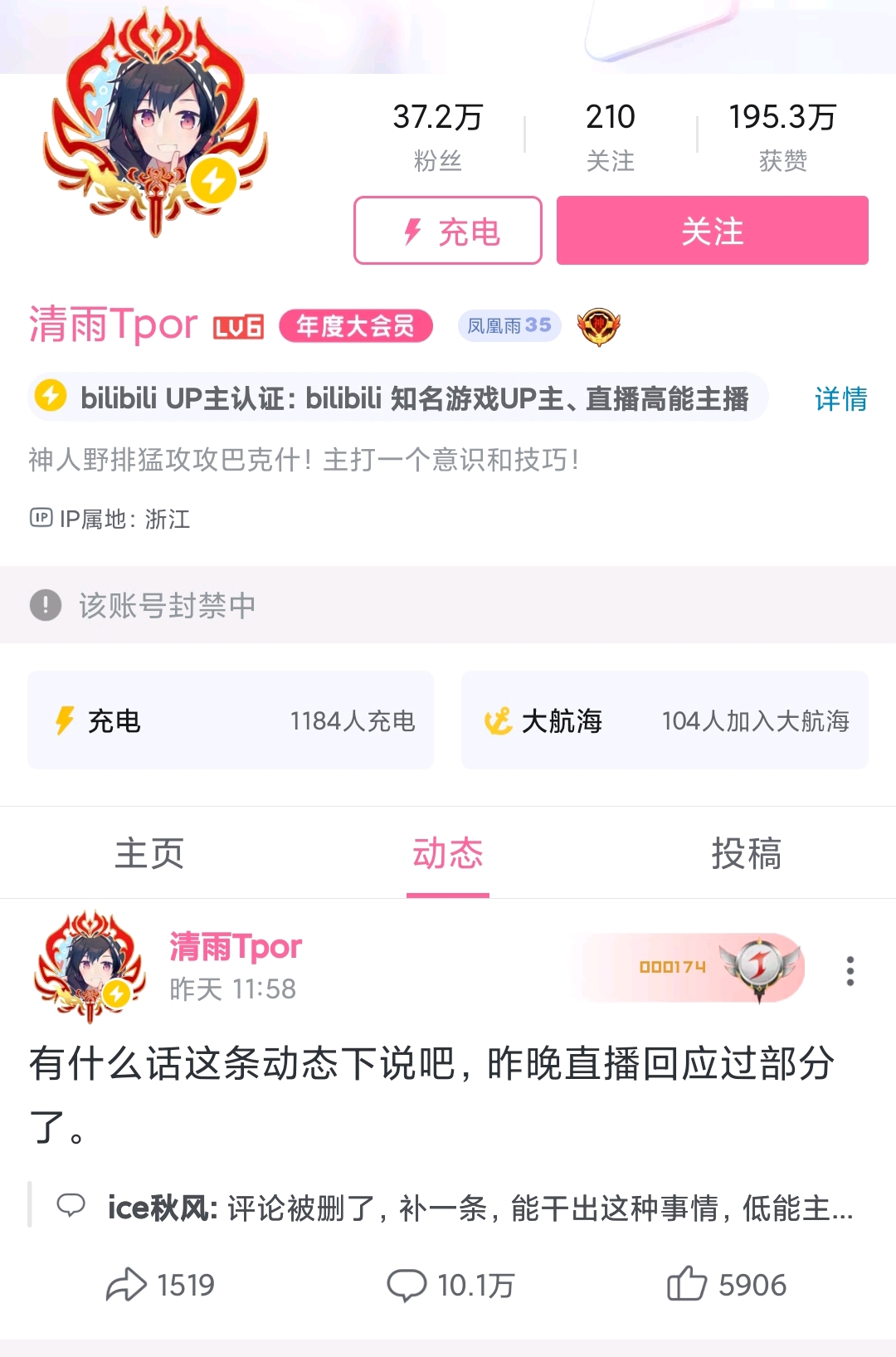The height and width of the screenshot is (1357, 896).
Task: Open the post's three-dot overflow menu
Action: click(x=850, y=970)
